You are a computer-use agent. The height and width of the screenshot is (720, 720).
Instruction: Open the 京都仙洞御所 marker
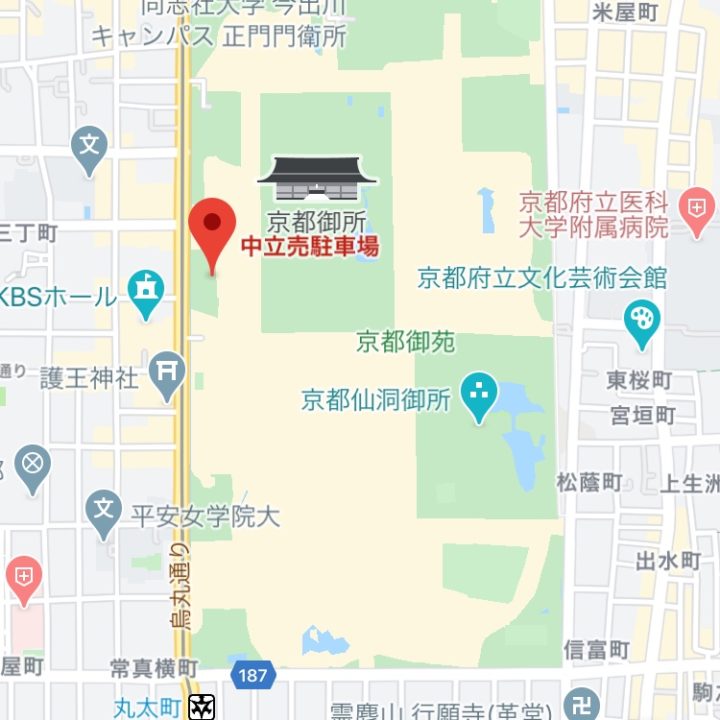(480, 394)
